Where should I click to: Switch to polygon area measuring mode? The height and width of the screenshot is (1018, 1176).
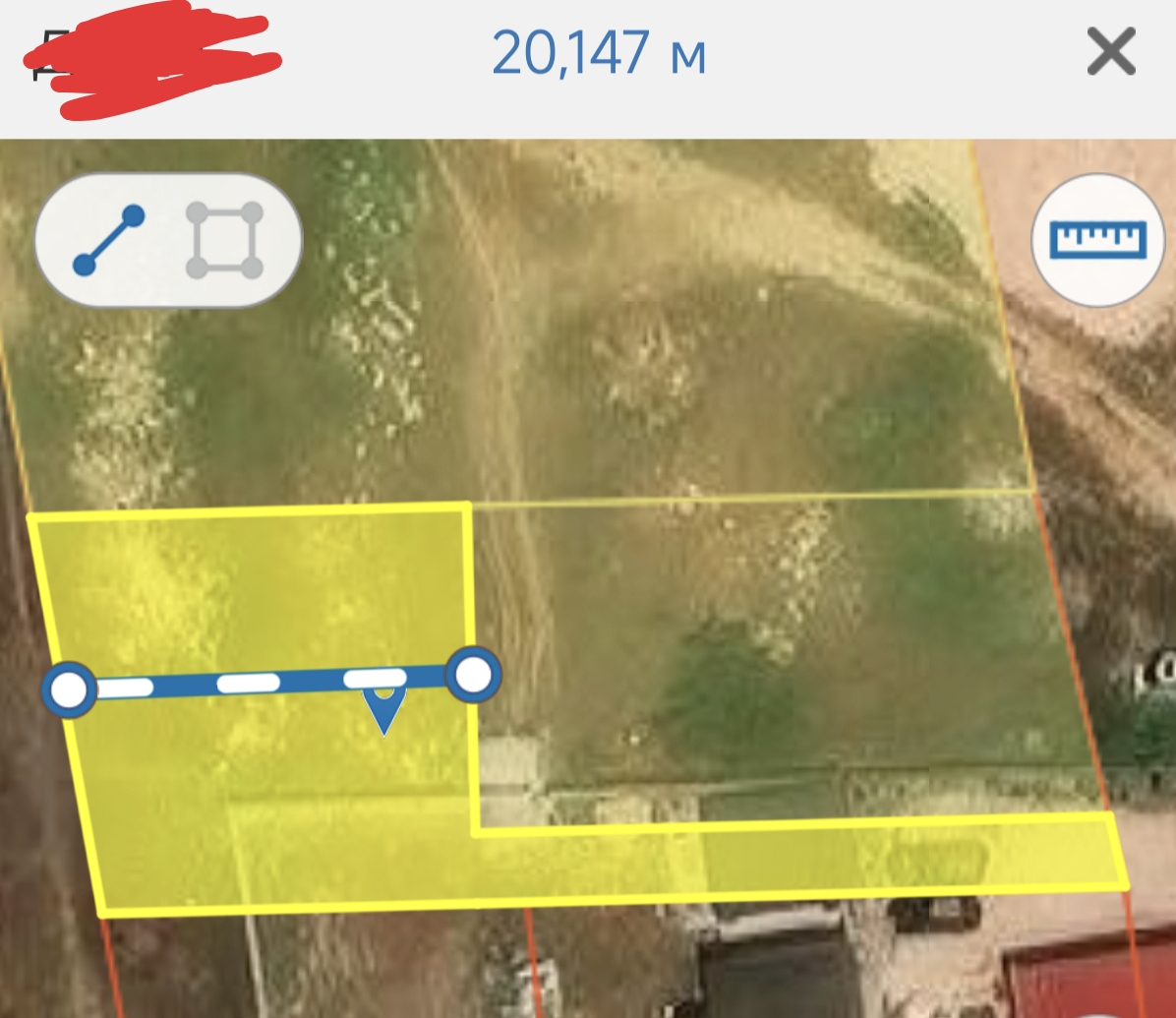(225, 240)
